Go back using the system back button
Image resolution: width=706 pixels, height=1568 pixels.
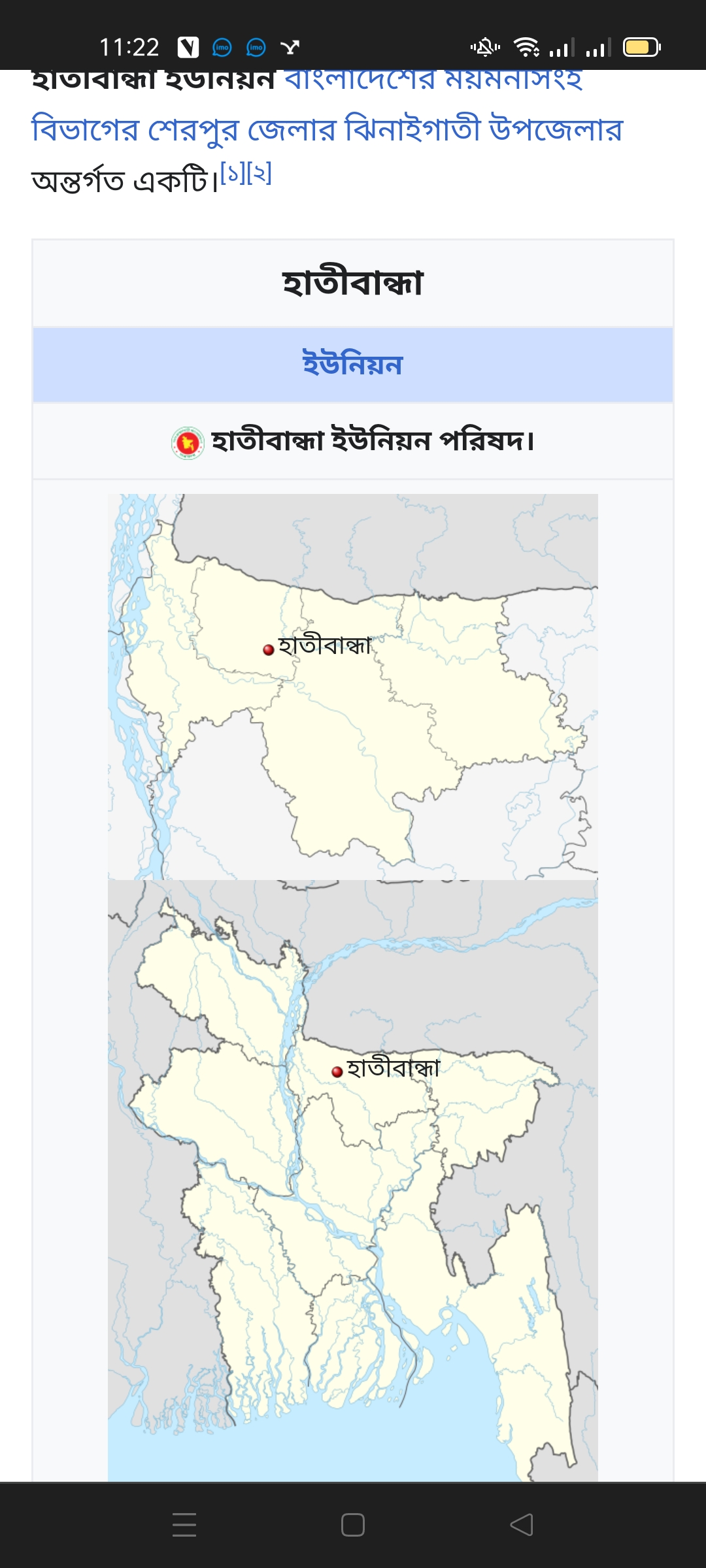[x=521, y=1525]
